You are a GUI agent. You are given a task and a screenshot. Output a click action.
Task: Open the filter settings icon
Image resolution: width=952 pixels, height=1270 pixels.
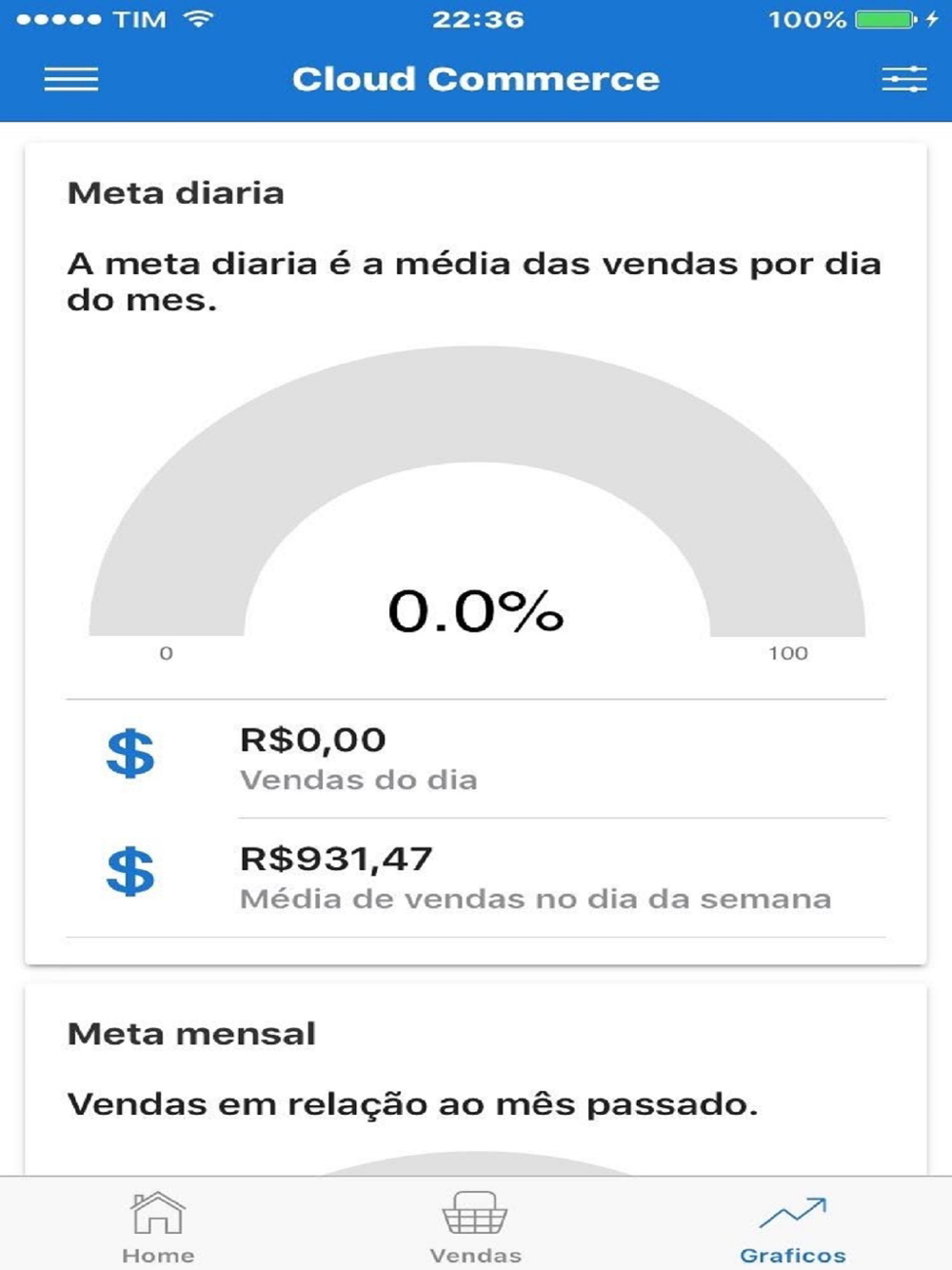(902, 79)
